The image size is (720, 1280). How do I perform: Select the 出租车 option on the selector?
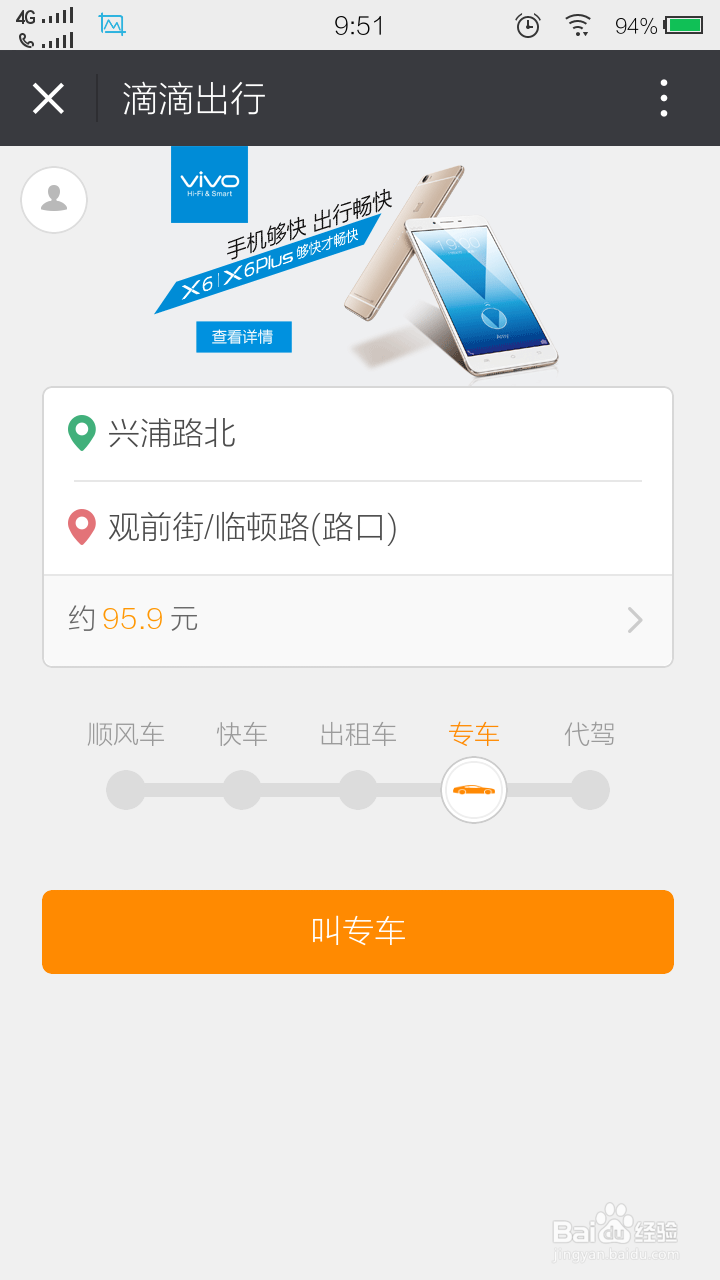[x=357, y=789]
